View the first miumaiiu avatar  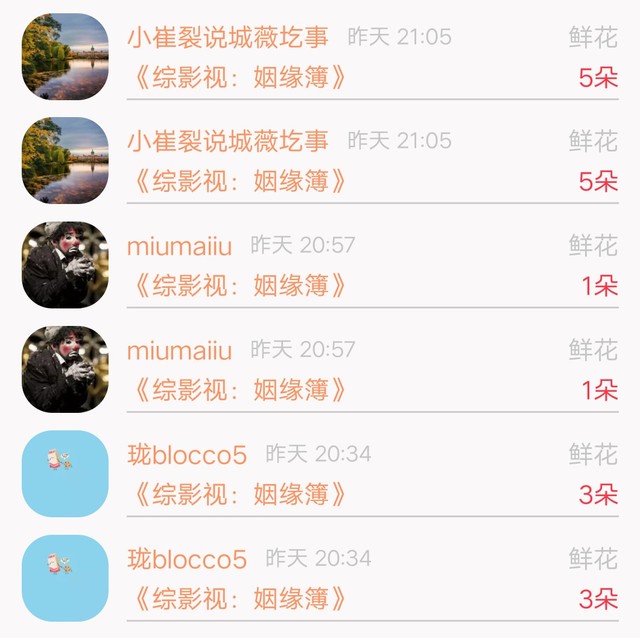(x=65, y=265)
